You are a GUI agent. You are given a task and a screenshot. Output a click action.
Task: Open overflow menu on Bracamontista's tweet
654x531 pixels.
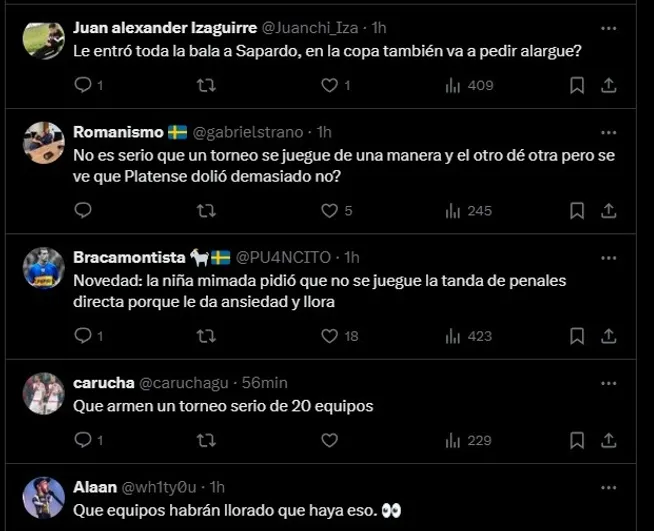(608, 257)
